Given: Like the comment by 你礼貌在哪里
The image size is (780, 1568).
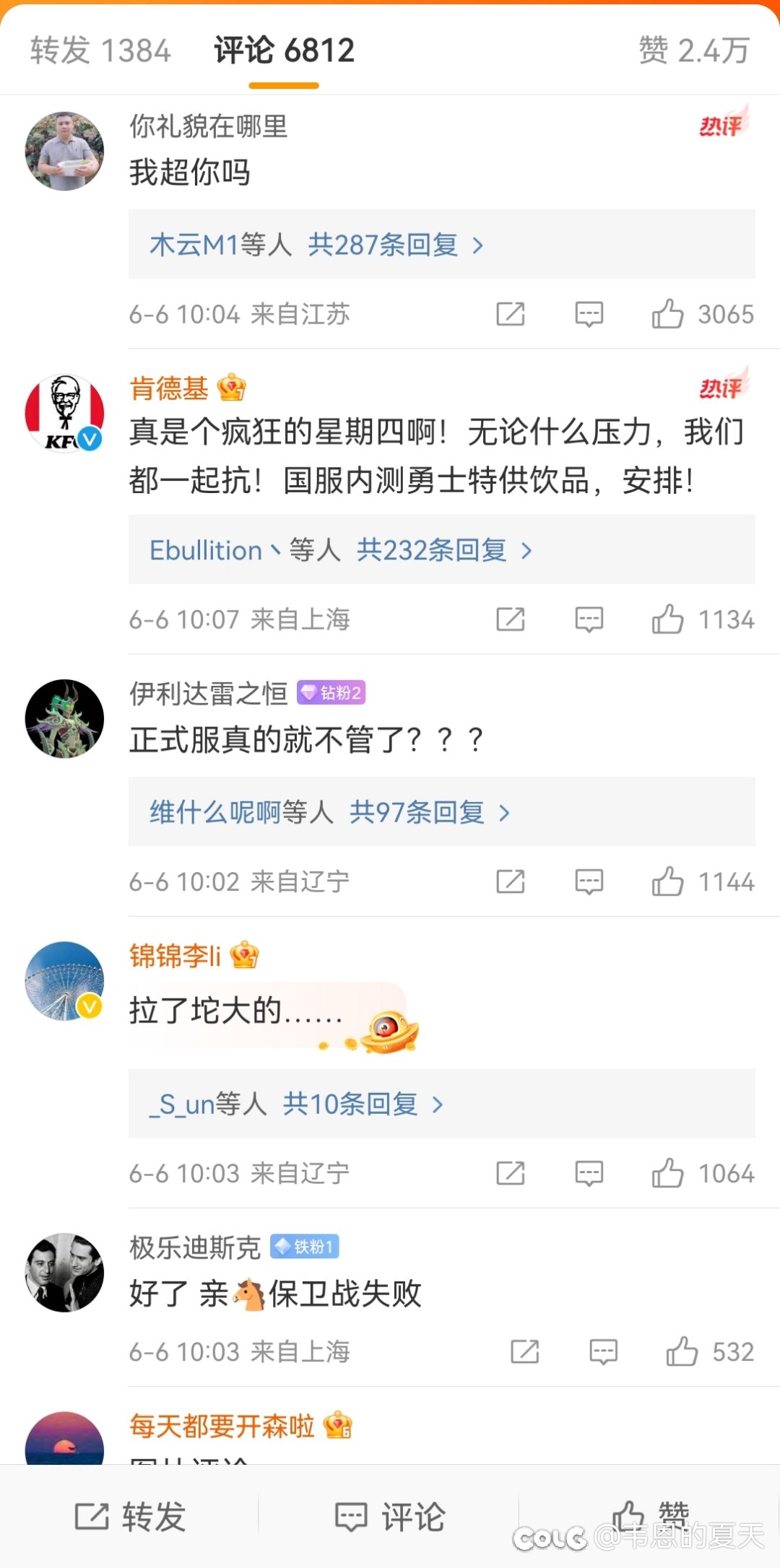Looking at the screenshot, I should (x=667, y=314).
